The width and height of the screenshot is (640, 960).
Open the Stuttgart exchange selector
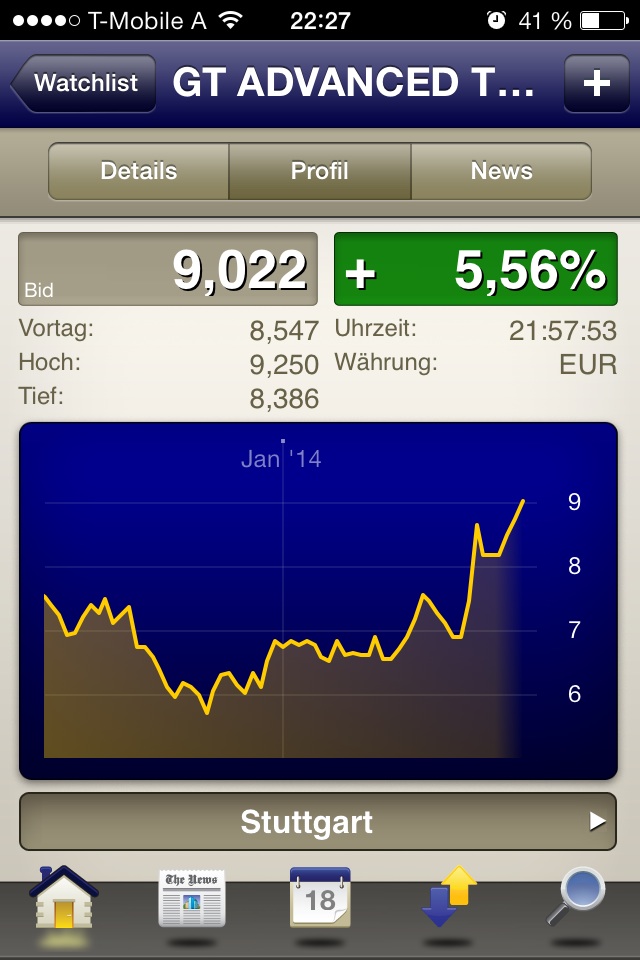318,822
